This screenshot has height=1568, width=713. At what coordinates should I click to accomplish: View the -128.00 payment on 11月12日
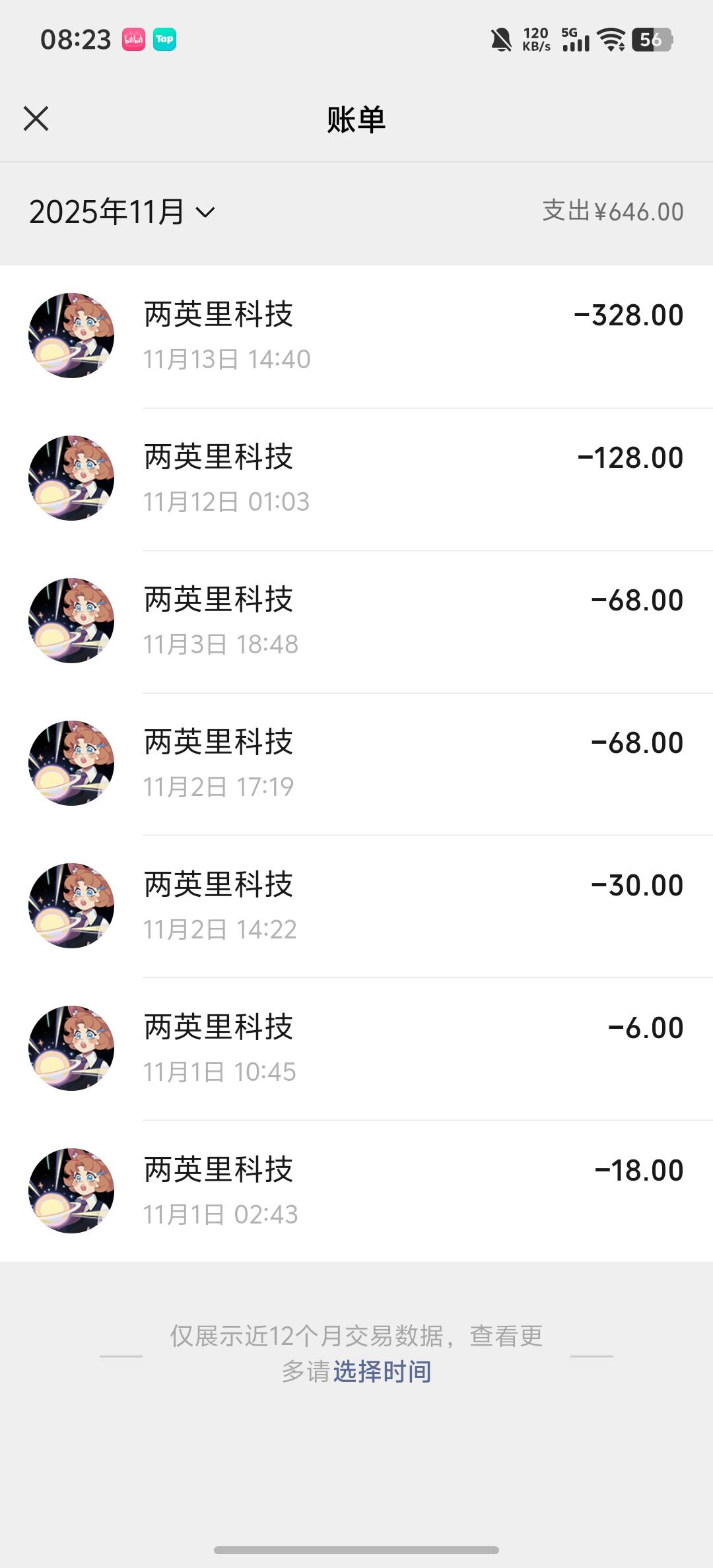pyautogui.click(x=356, y=479)
